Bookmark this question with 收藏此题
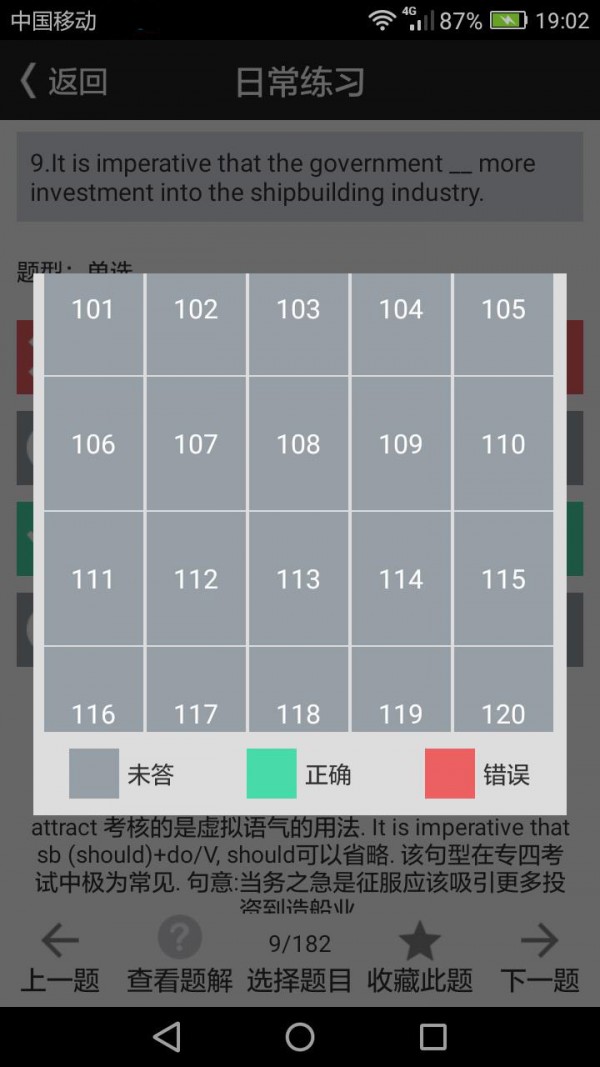This screenshot has width=600, height=1067. click(x=420, y=958)
